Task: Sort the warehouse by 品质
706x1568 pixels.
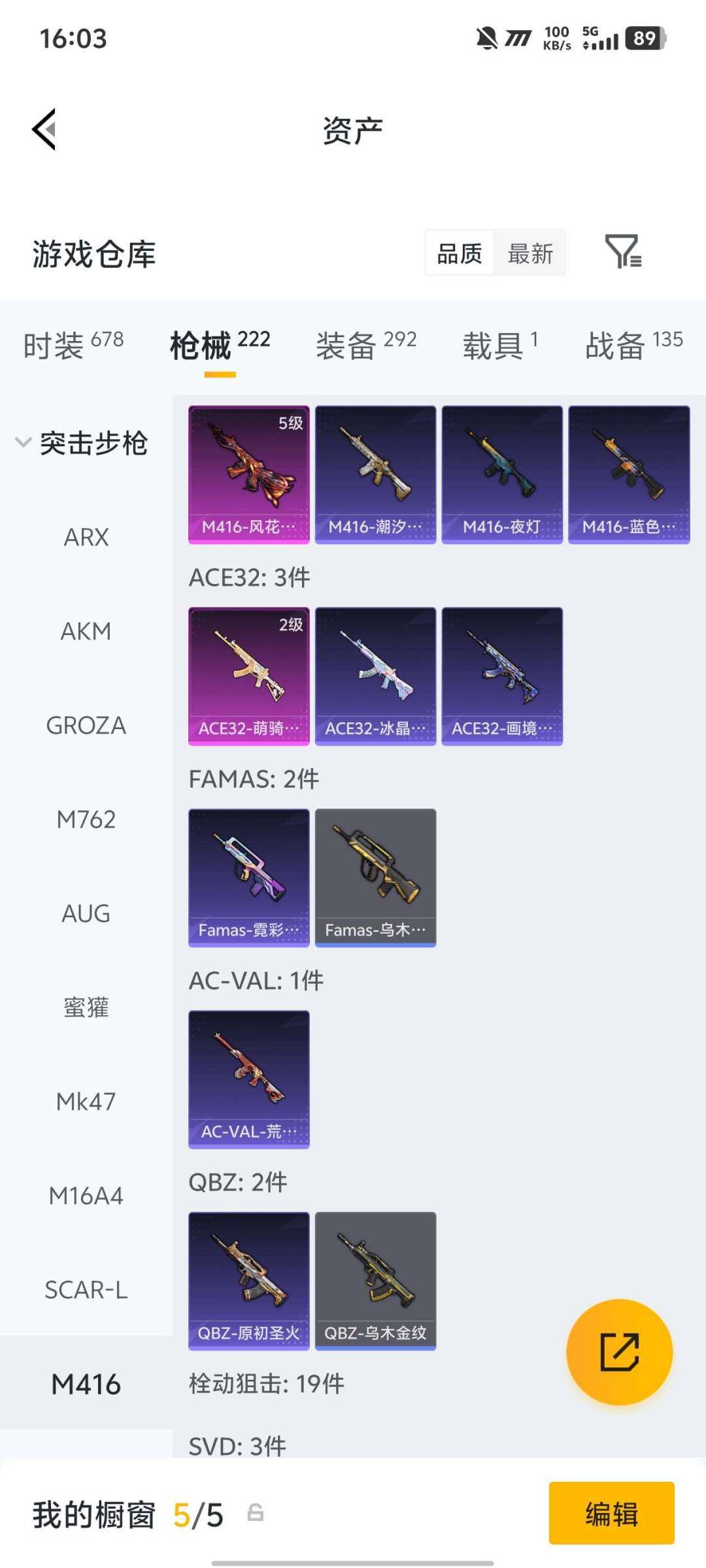Action: [460, 253]
